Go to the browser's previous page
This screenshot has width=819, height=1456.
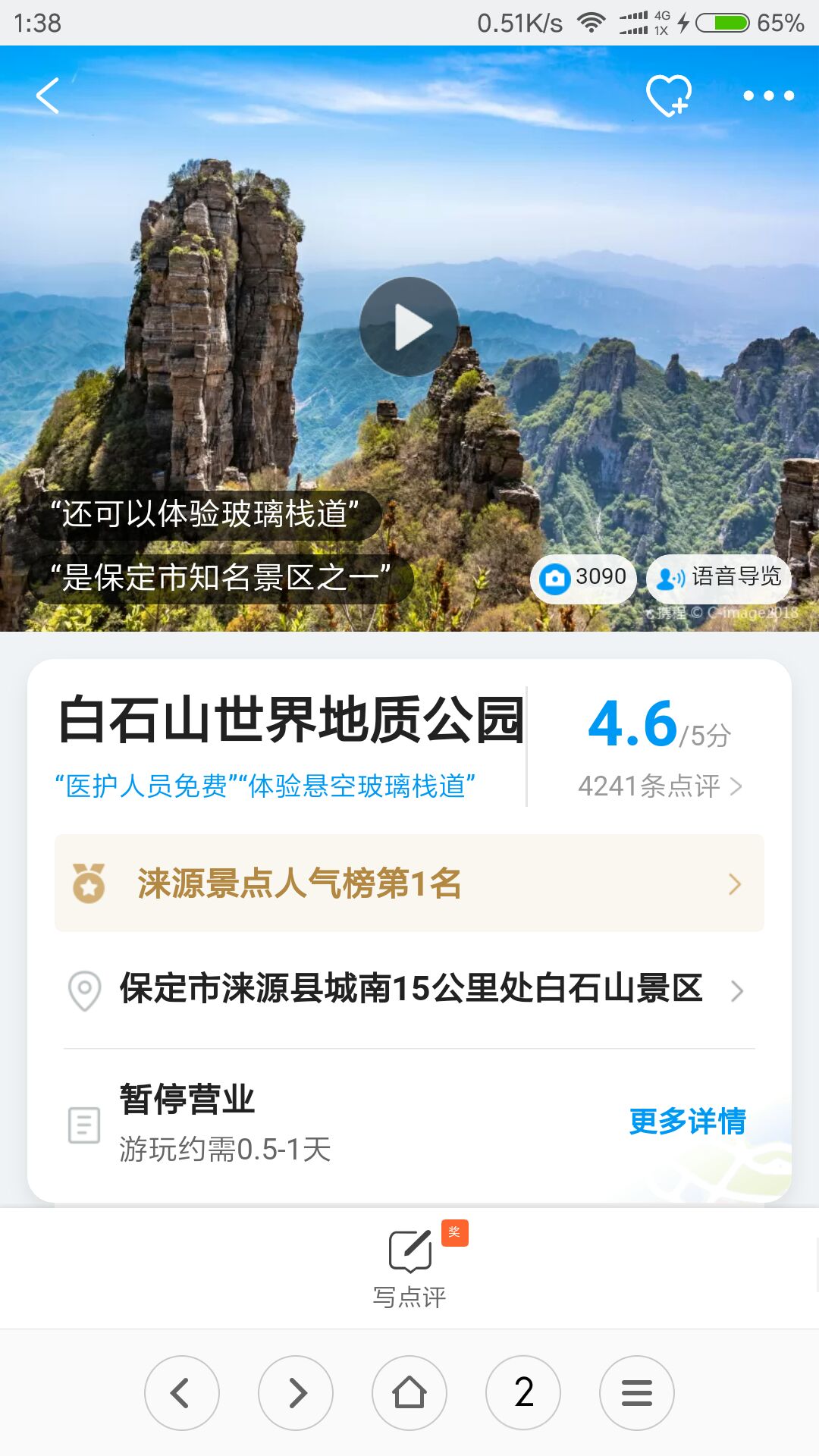[182, 1393]
